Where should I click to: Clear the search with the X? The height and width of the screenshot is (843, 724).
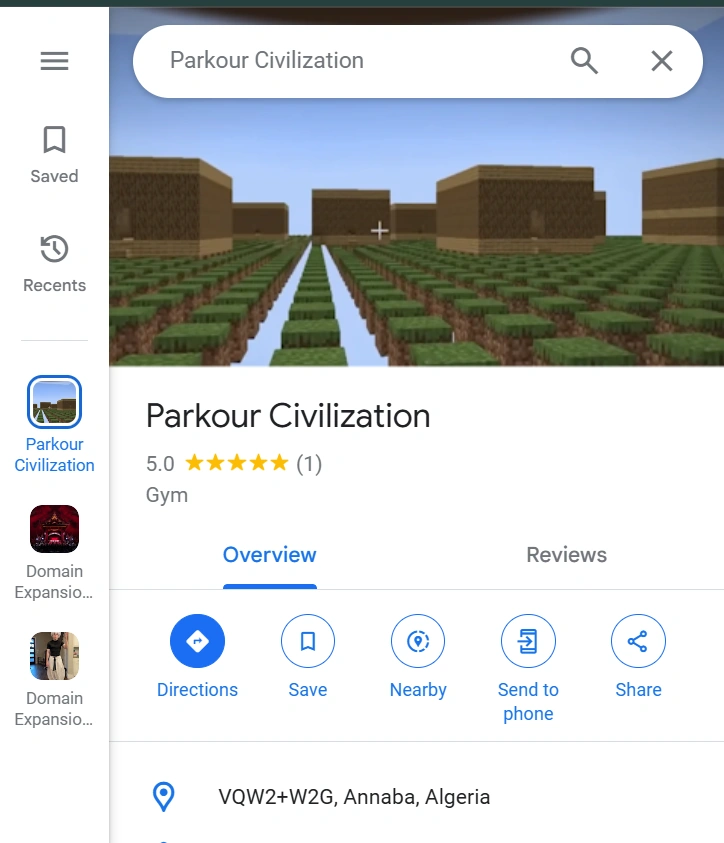[x=662, y=61]
